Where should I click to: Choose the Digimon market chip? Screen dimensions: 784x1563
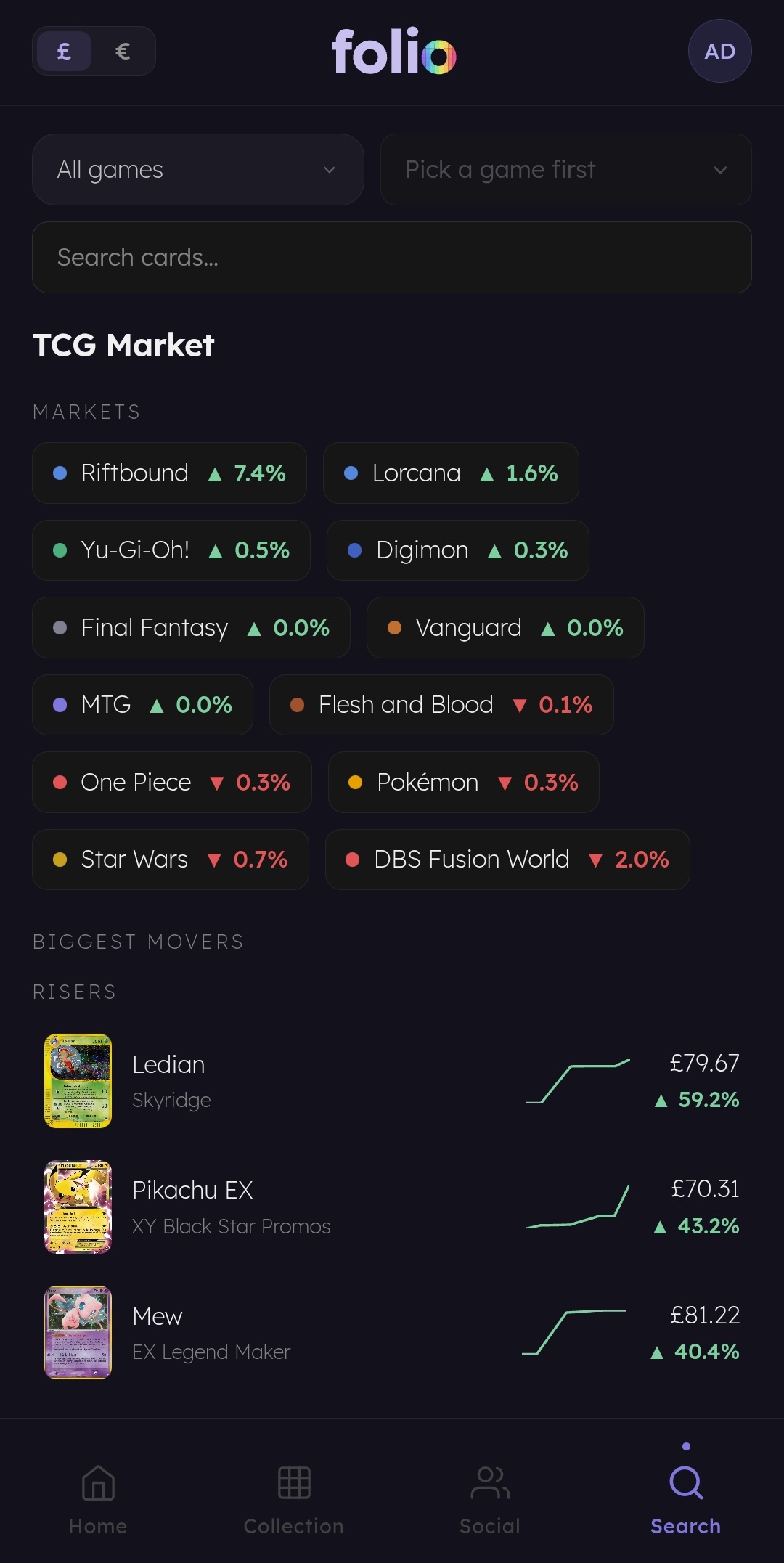(457, 550)
